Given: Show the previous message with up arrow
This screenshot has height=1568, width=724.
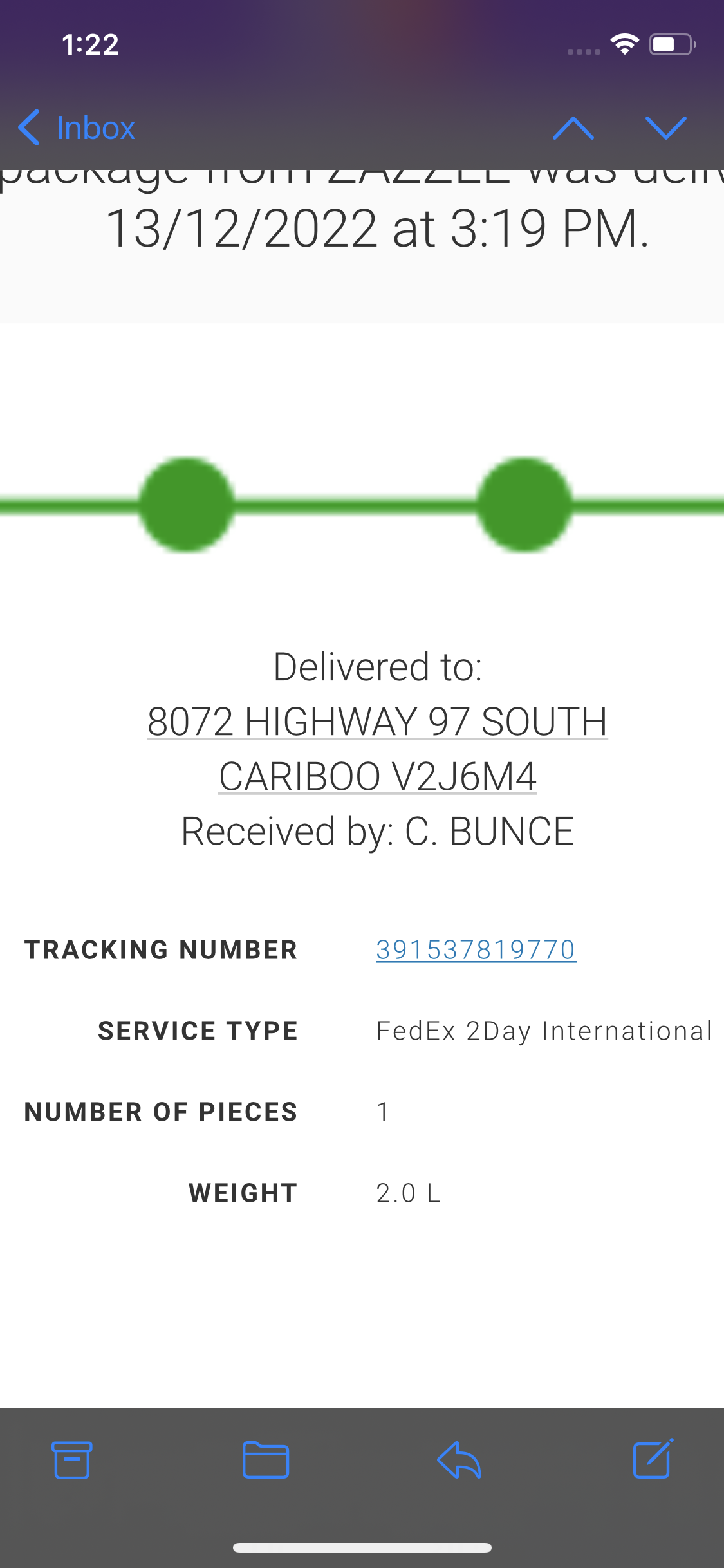Looking at the screenshot, I should (573, 128).
